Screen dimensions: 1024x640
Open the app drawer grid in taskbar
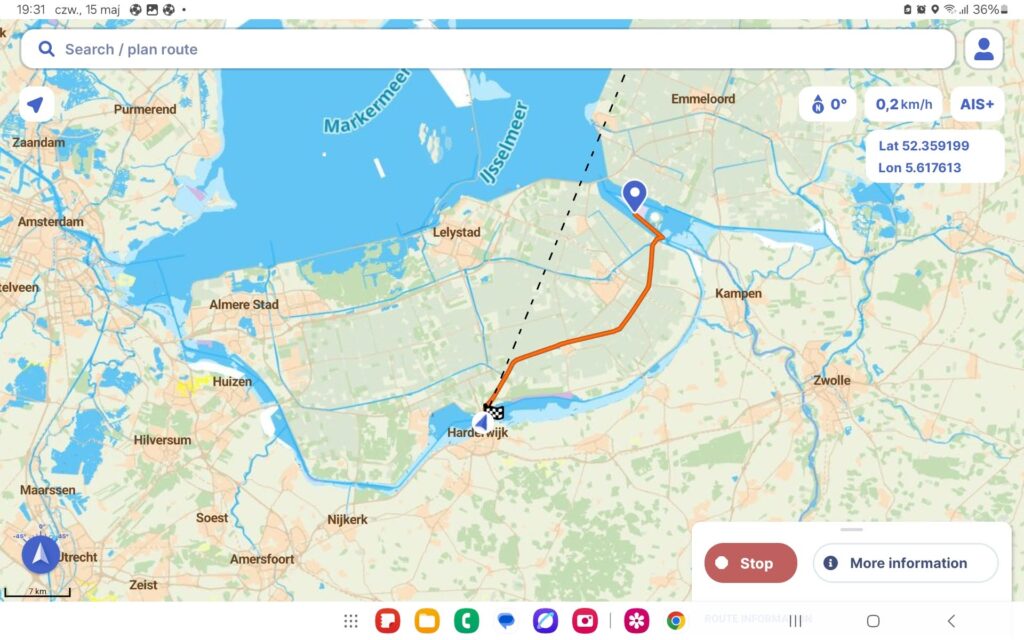351,621
